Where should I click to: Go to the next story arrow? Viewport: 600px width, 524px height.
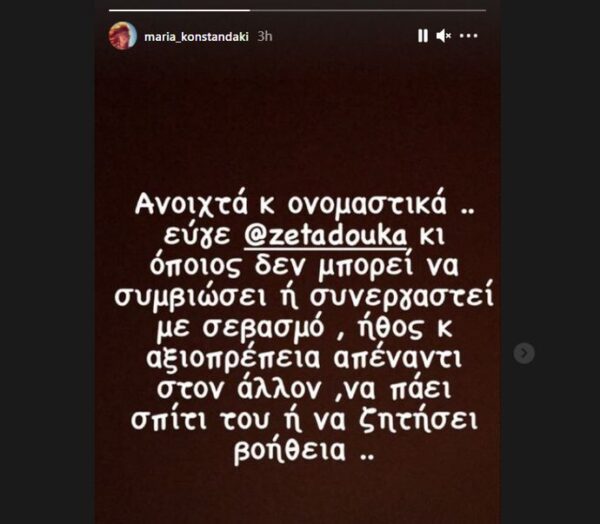524,352
